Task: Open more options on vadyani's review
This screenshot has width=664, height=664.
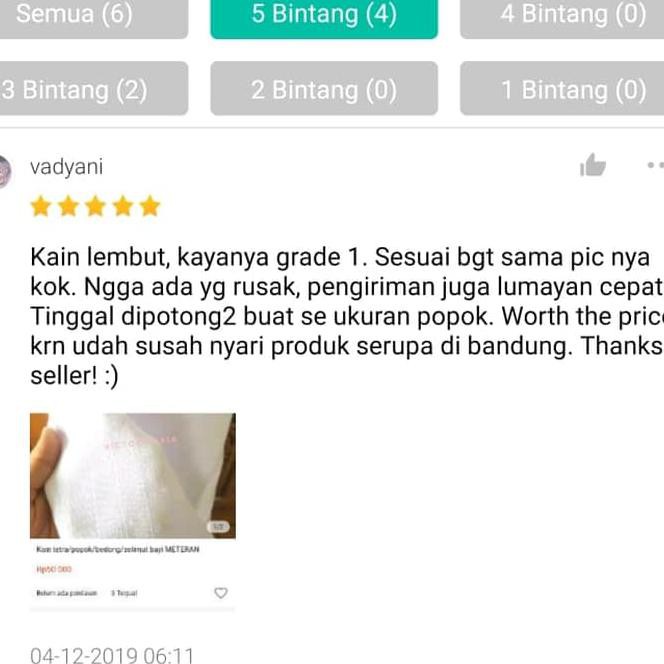Action: tap(655, 166)
